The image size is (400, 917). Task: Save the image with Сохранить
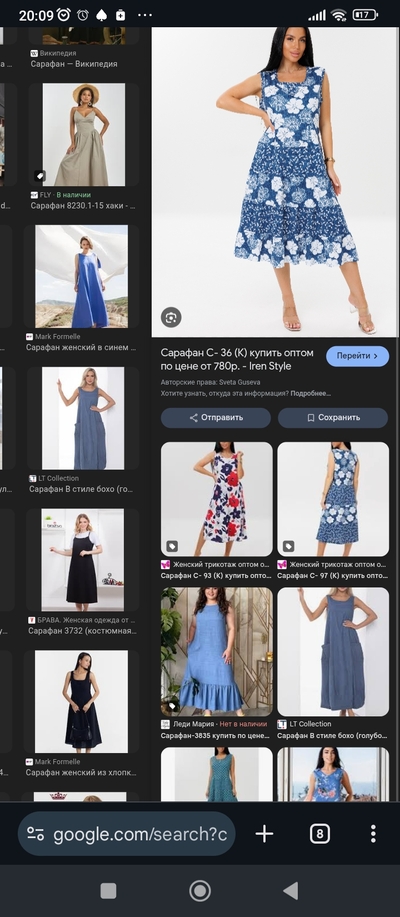point(333,418)
